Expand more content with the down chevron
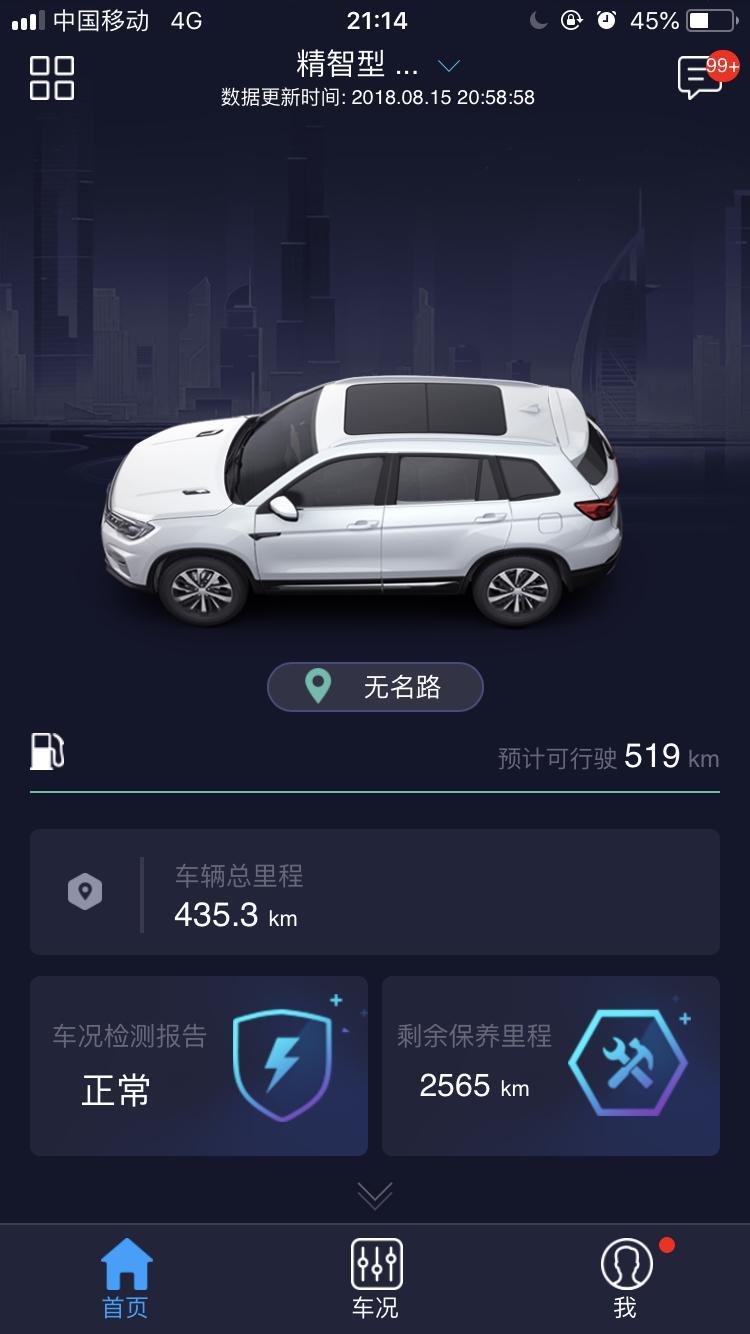 pos(375,1194)
